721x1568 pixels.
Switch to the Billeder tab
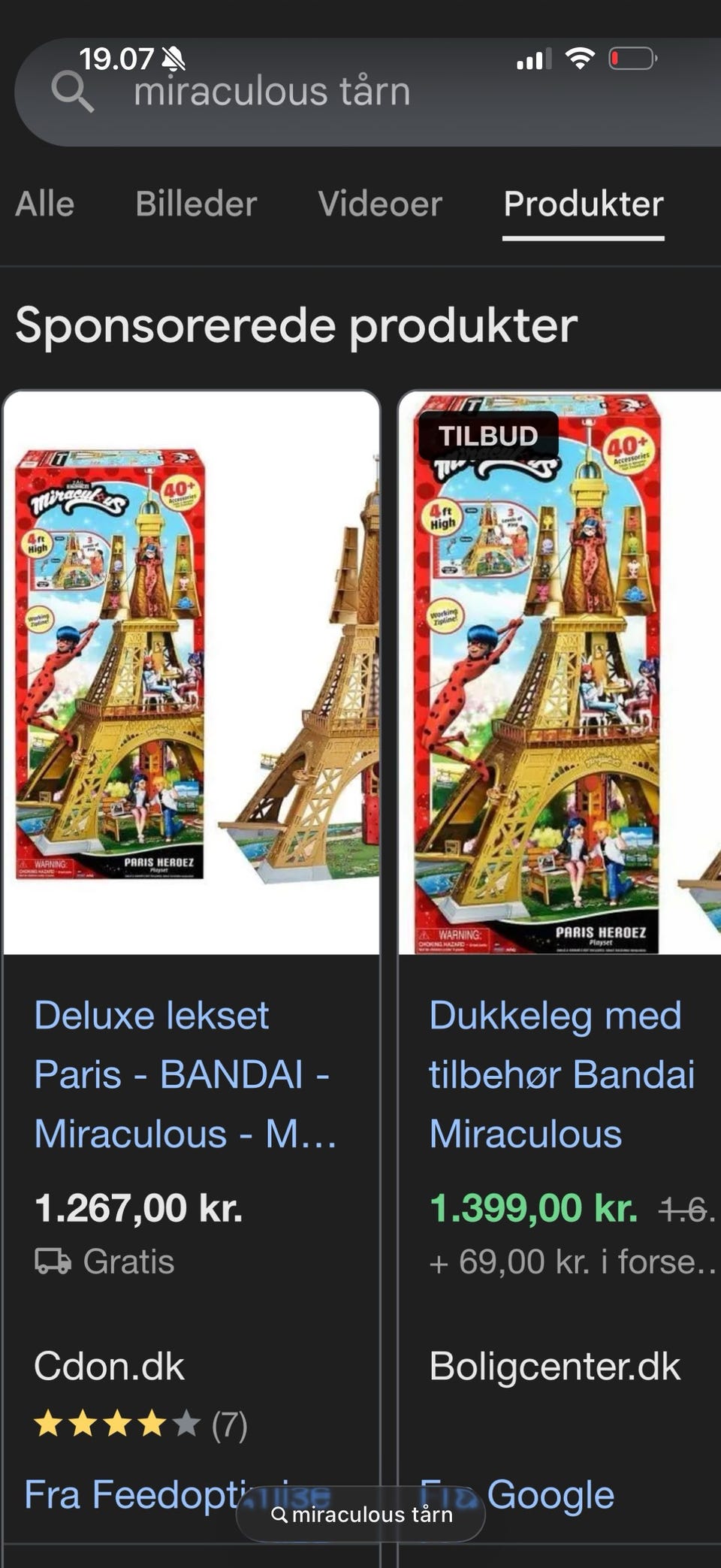click(x=195, y=204)
